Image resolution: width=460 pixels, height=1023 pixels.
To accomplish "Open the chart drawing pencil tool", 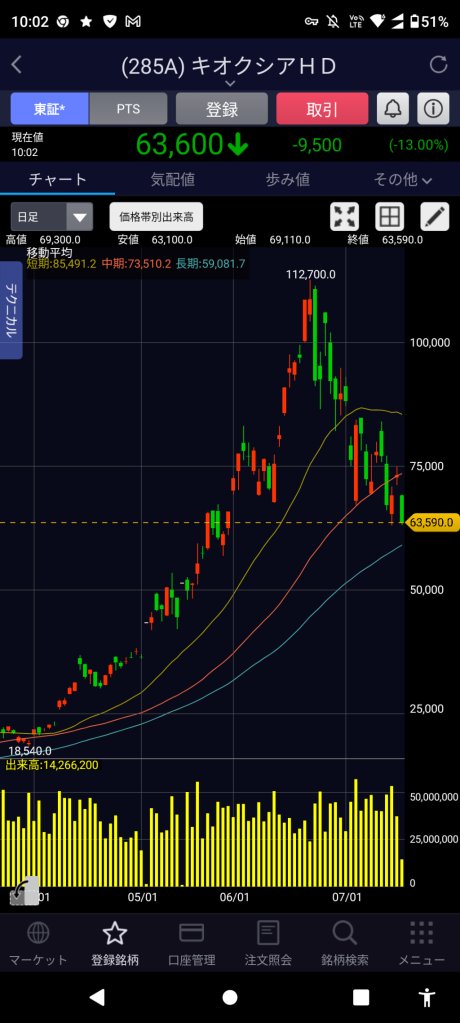I will pos(435,217).
